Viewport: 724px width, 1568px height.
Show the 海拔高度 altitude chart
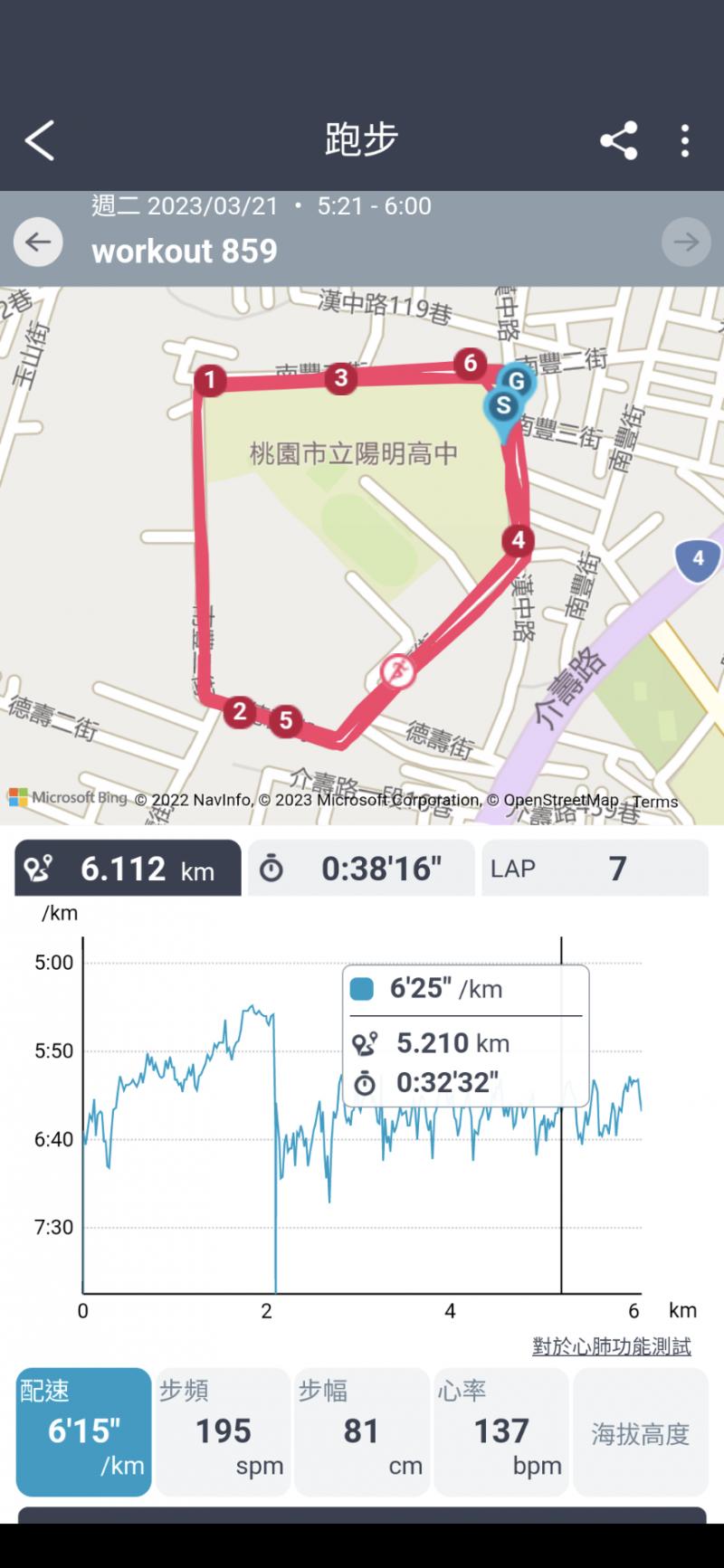(641, 1431)
